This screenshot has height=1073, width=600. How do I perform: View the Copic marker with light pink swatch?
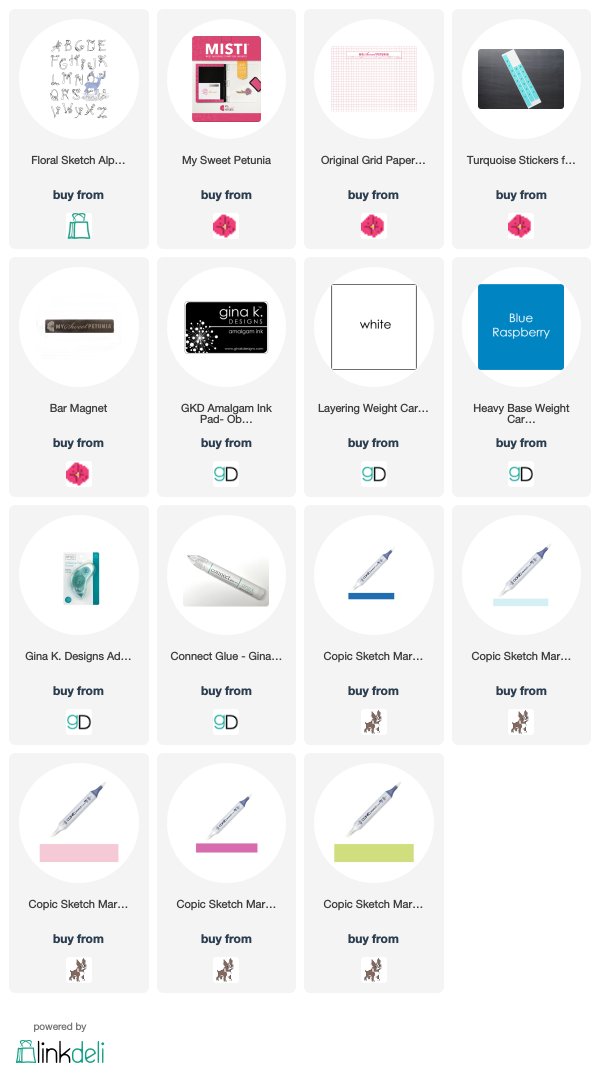(79, 872)
